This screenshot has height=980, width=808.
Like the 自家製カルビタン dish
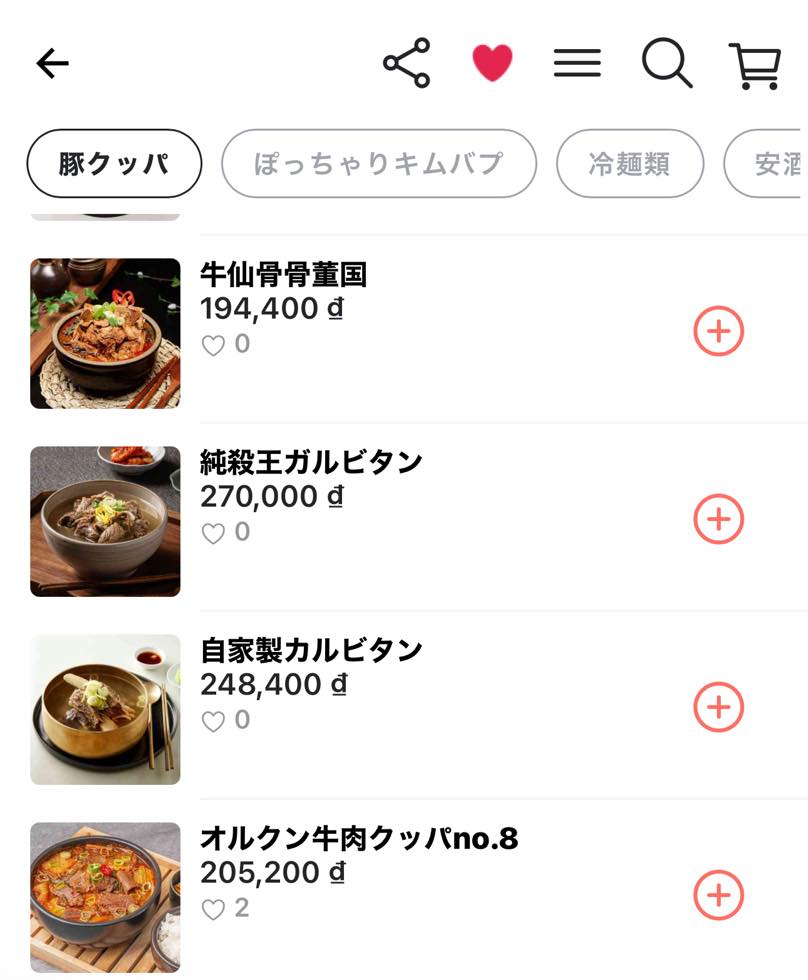(x=213, y=722)
